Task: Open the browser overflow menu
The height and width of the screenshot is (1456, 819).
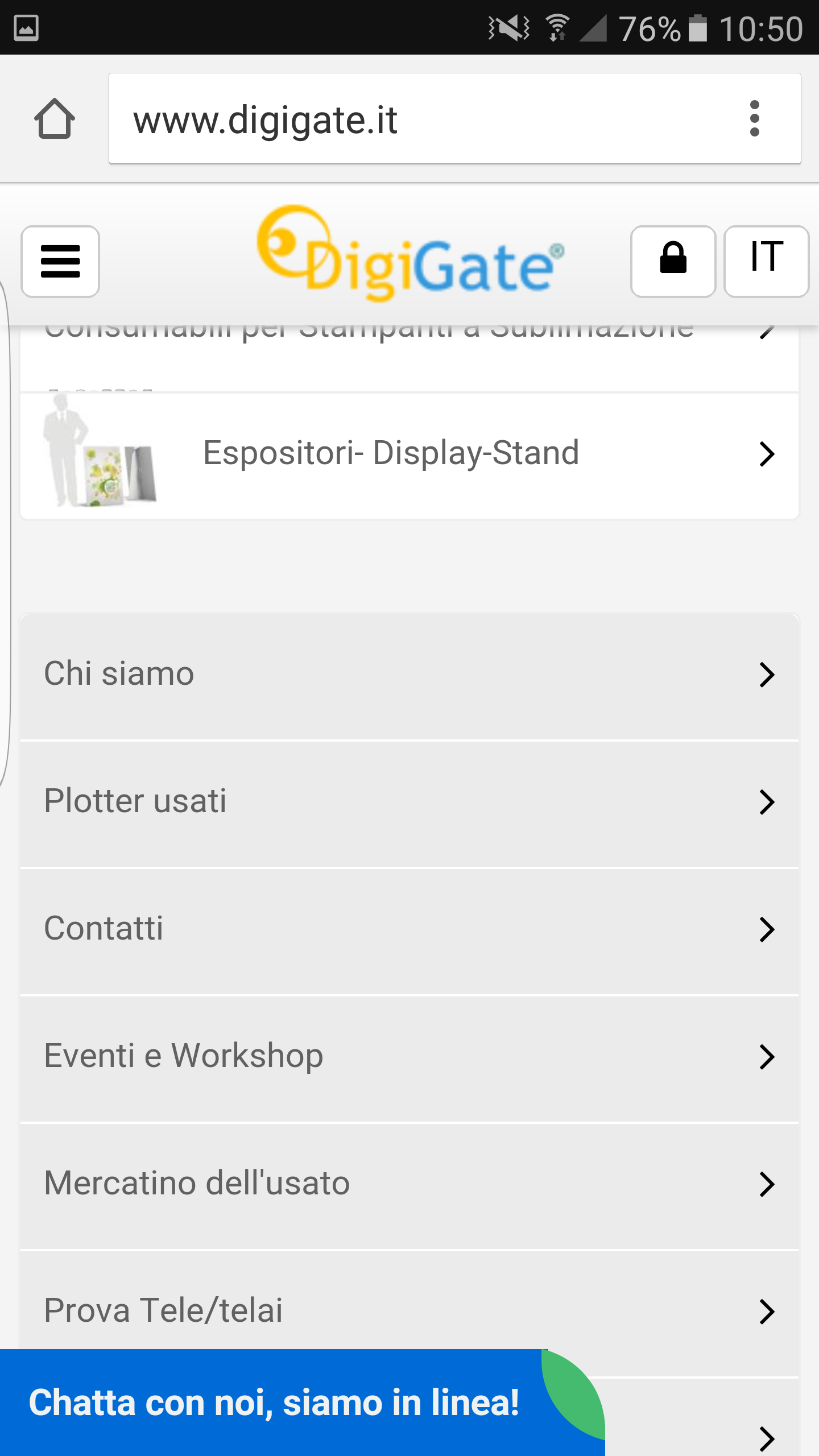Action: pyautogui.click(x=754, y=119)
